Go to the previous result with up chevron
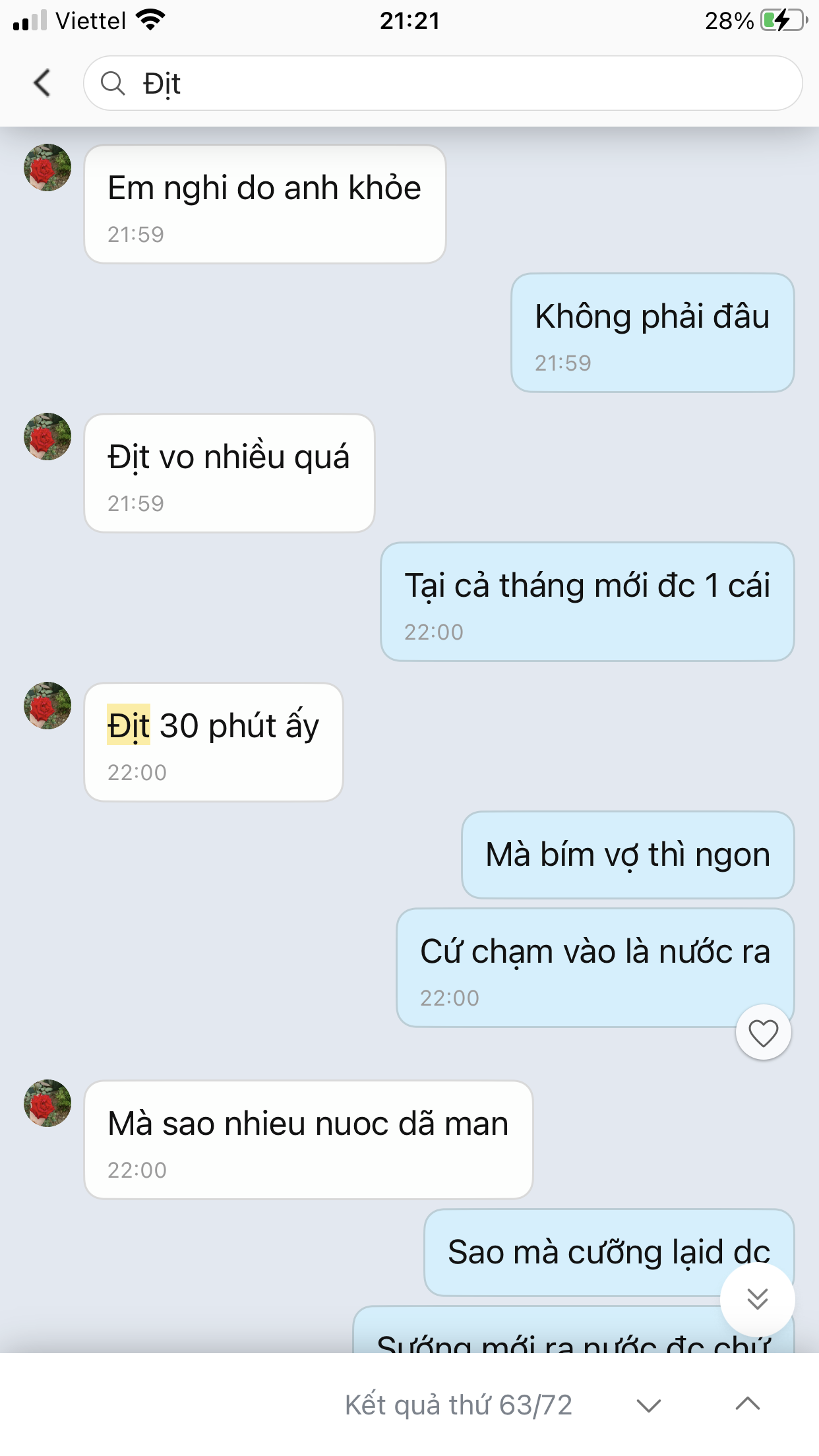 (747, 1404)
